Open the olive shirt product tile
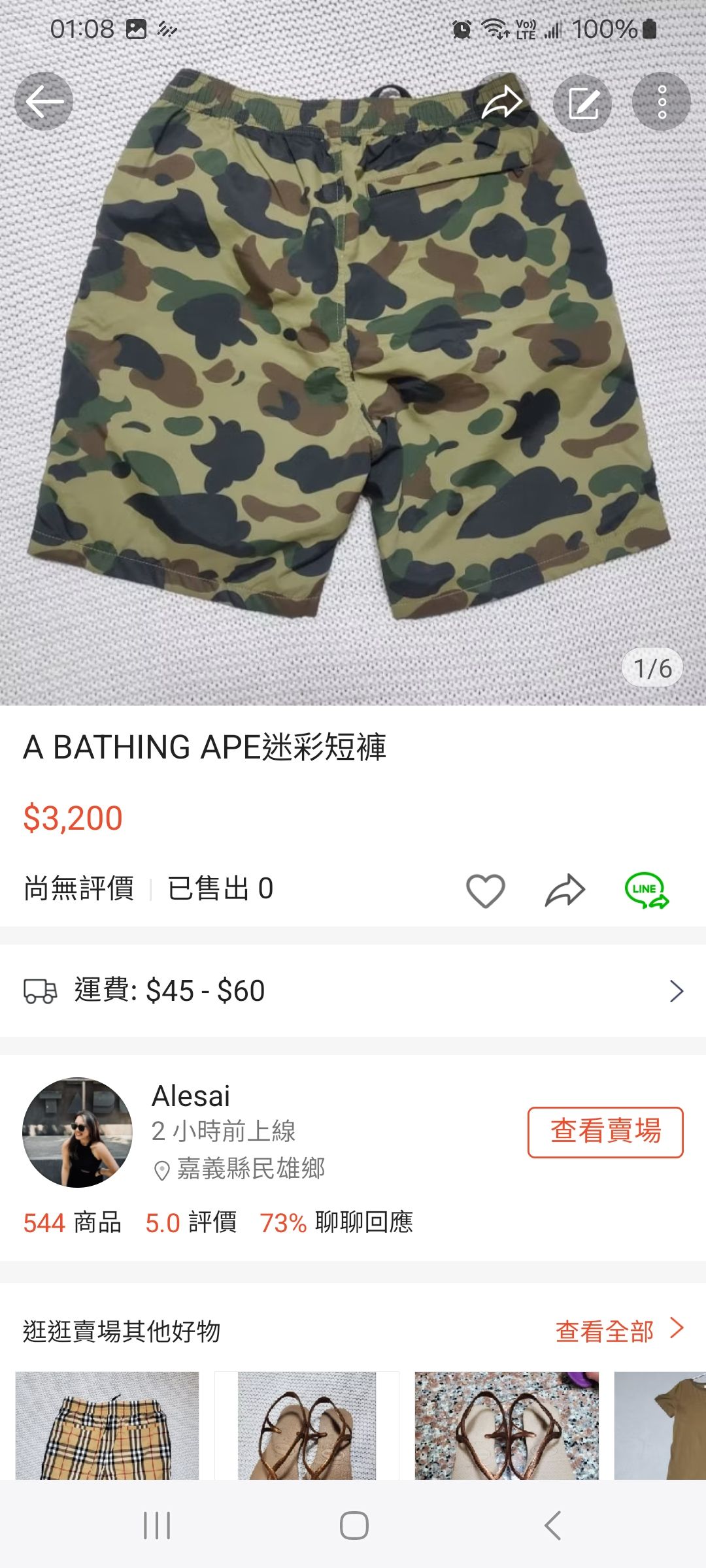This screenshot has width=706, height=1568. point(660,1426)
